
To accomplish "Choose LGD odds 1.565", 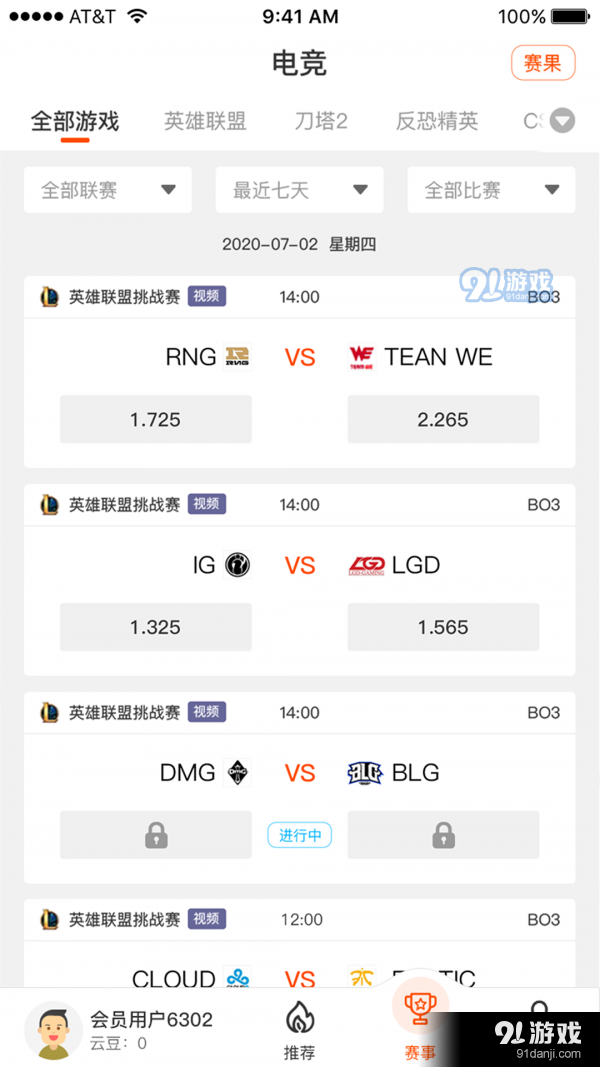I will [x=443, y=627].
